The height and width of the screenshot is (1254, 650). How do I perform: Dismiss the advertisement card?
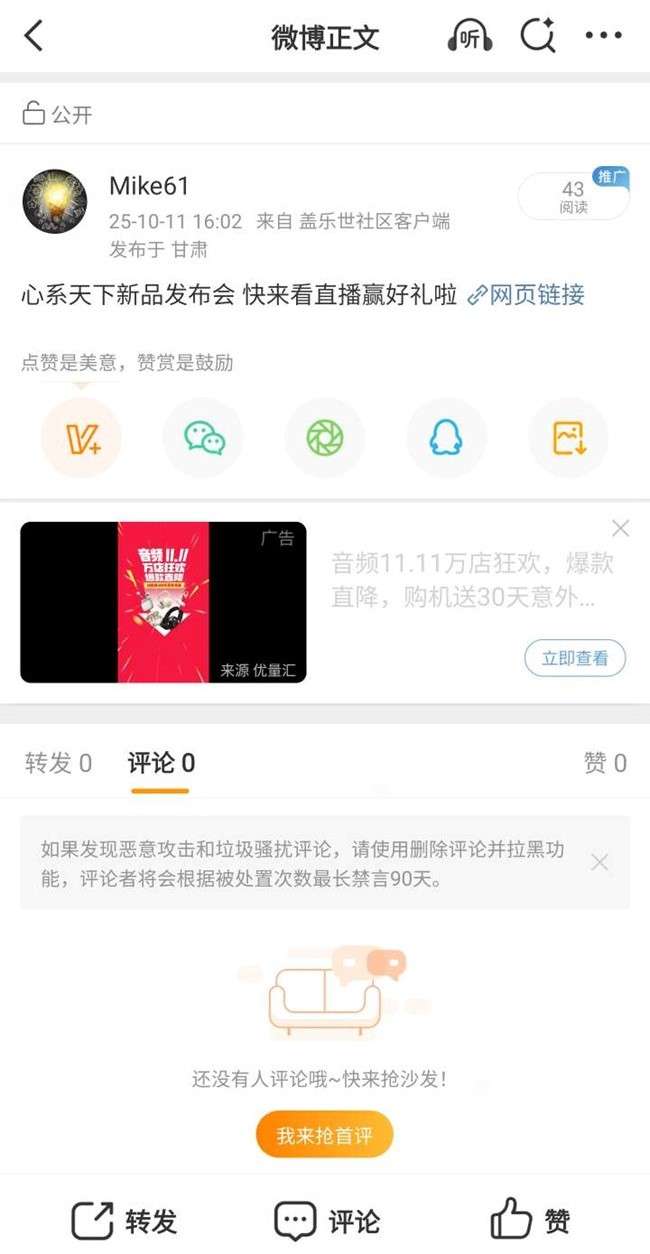click(x=620, y=528)
